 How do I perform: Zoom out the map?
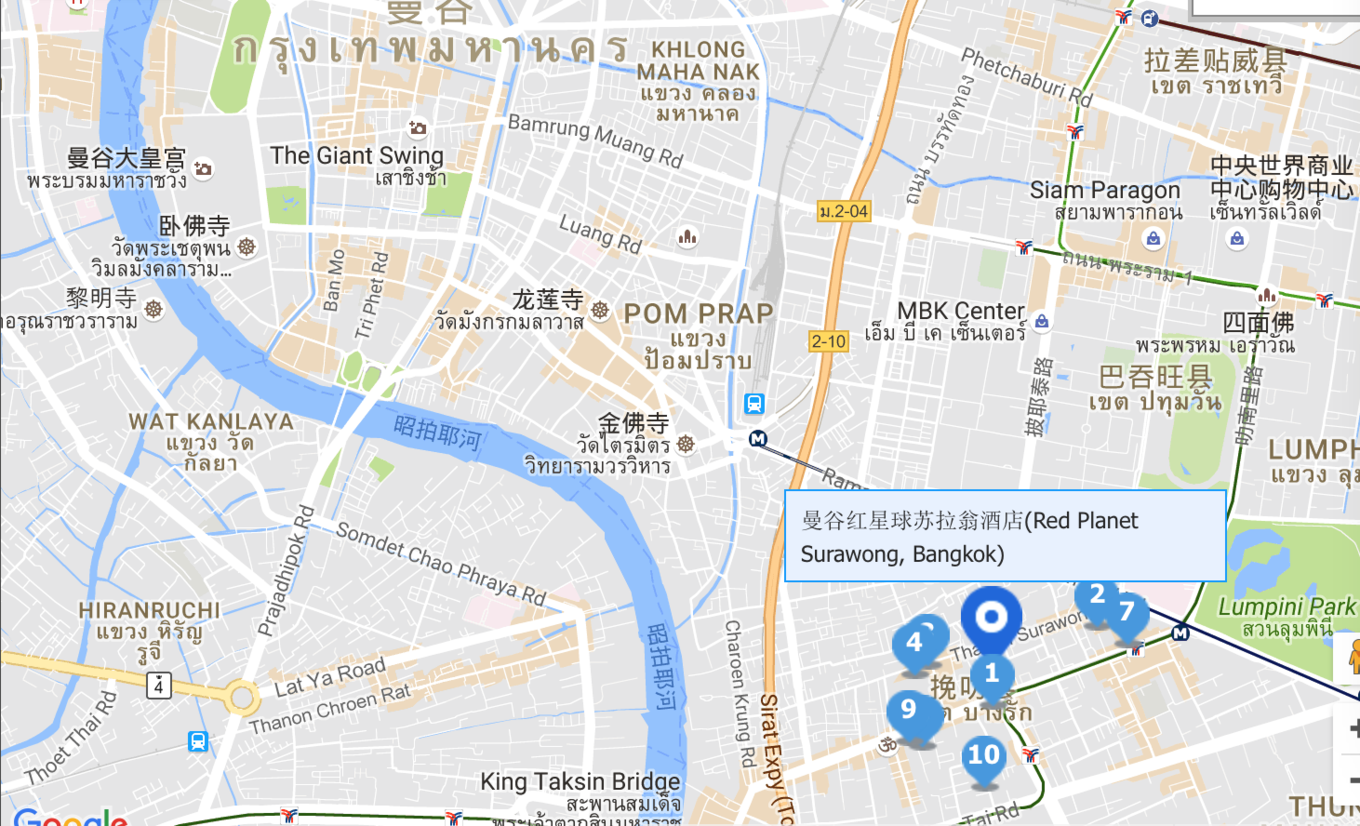(1352, 778)
